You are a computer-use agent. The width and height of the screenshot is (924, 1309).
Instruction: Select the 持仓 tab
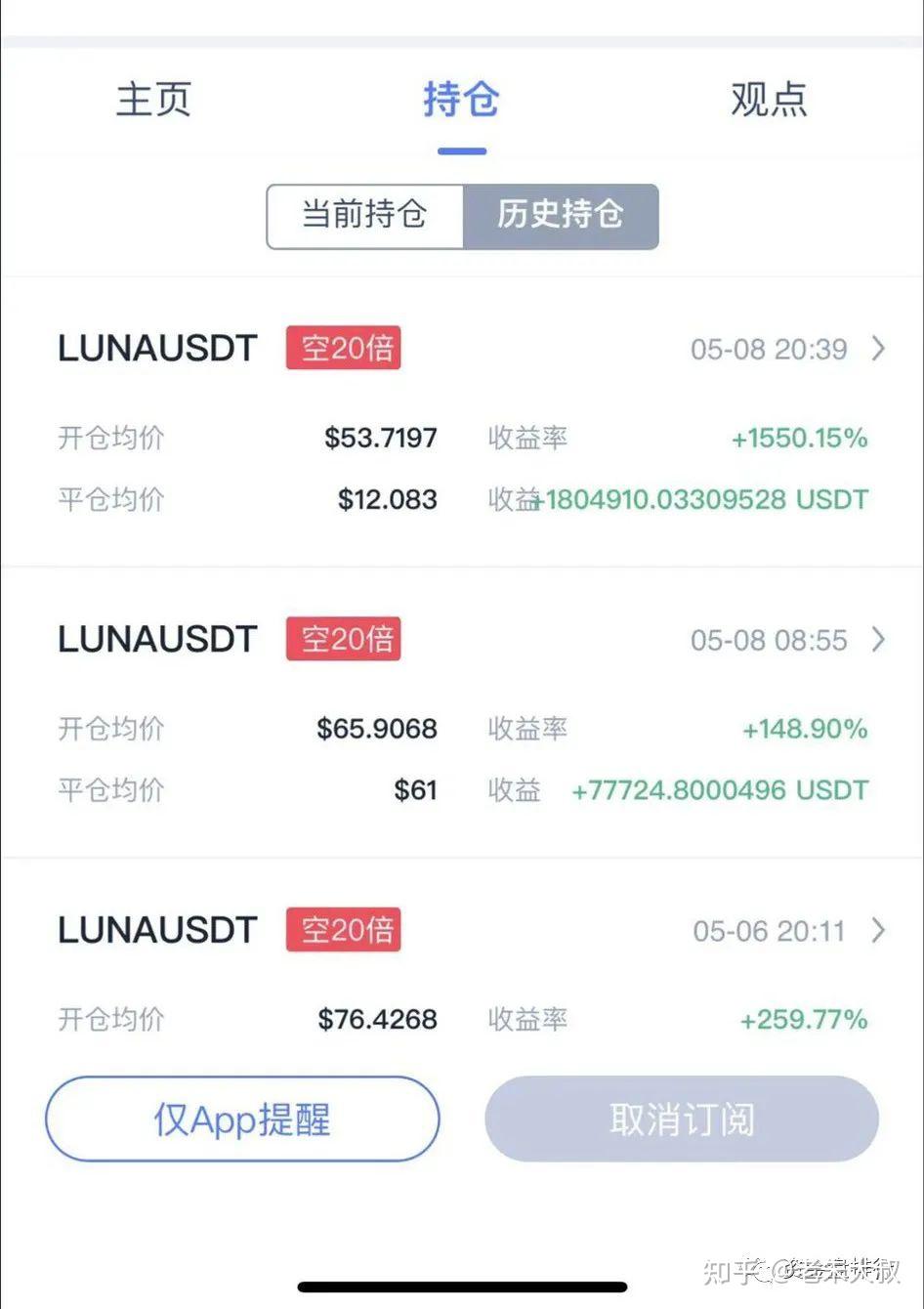pos(461,99)
